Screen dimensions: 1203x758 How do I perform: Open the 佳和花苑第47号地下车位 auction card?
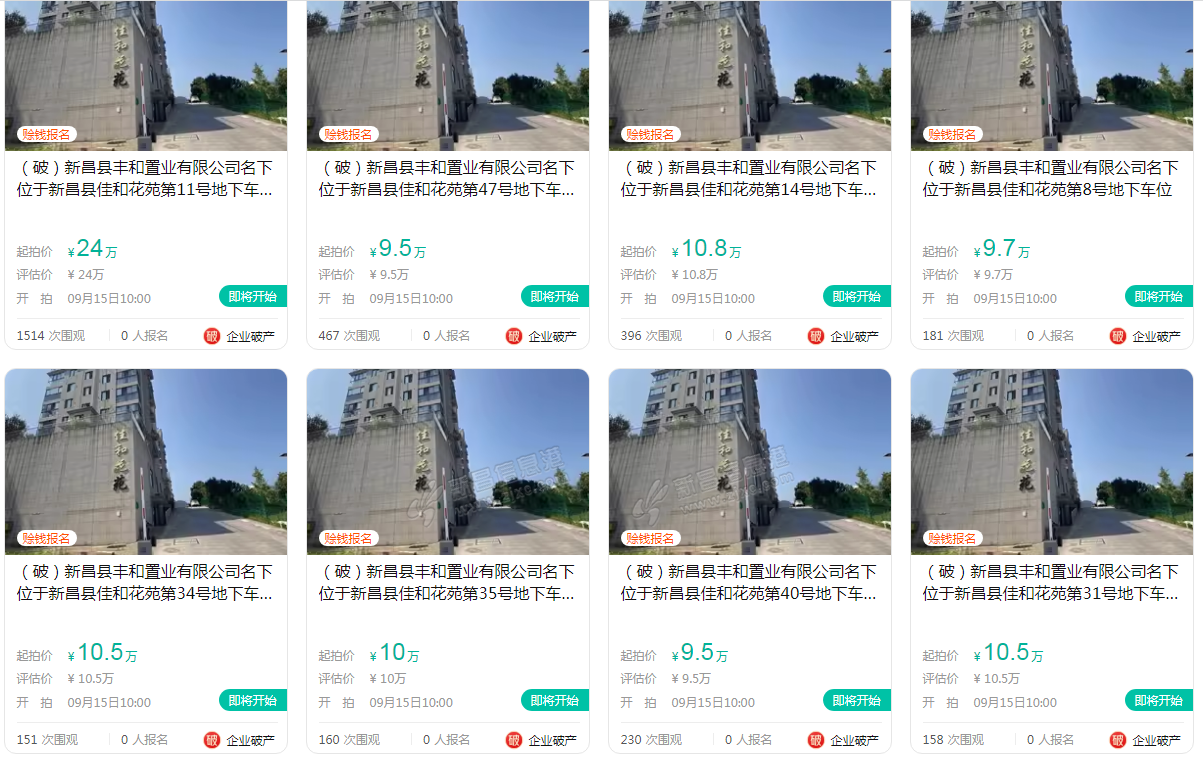click(447, 178)
